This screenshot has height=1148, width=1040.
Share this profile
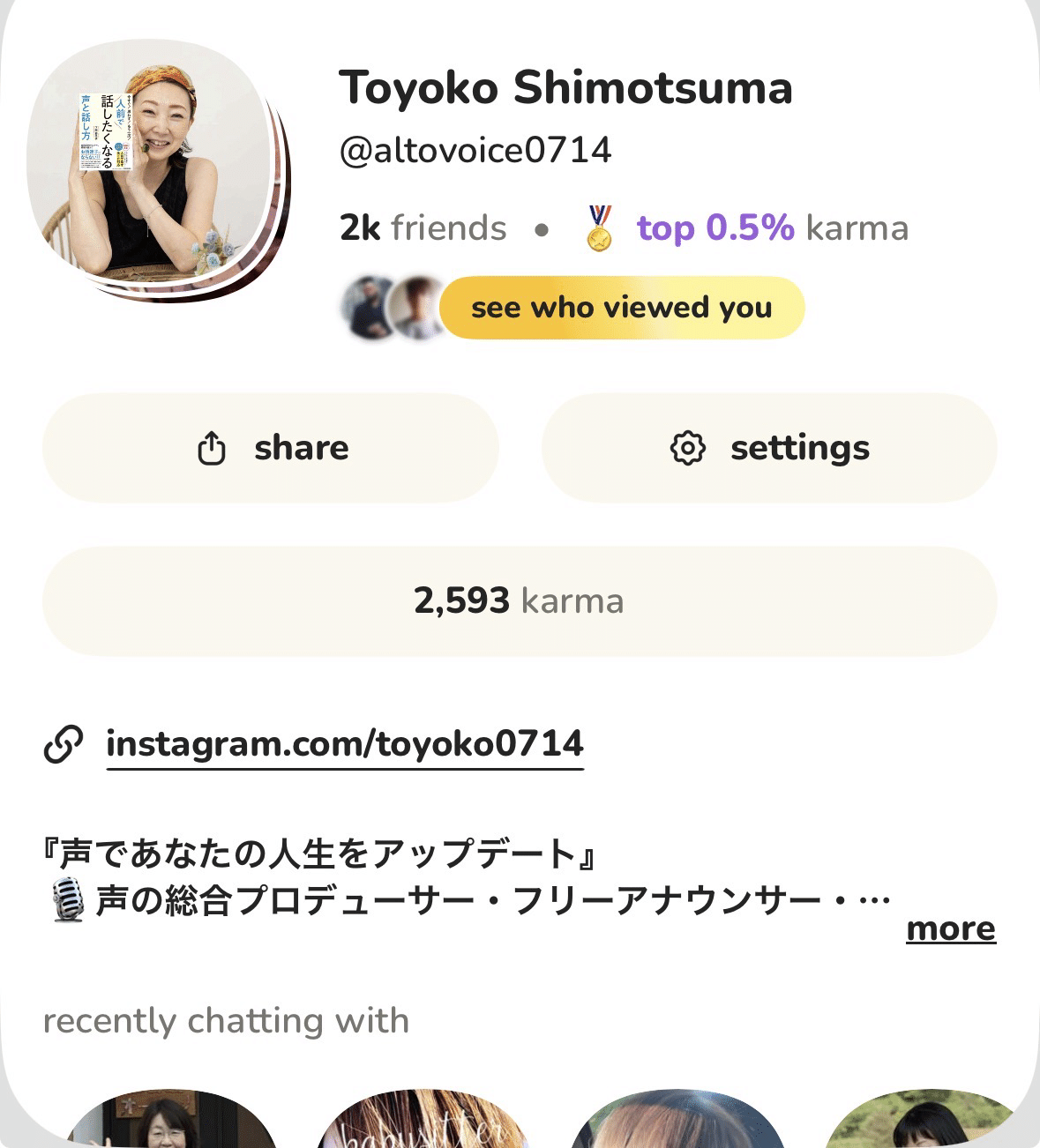click(x=271, y=448)
